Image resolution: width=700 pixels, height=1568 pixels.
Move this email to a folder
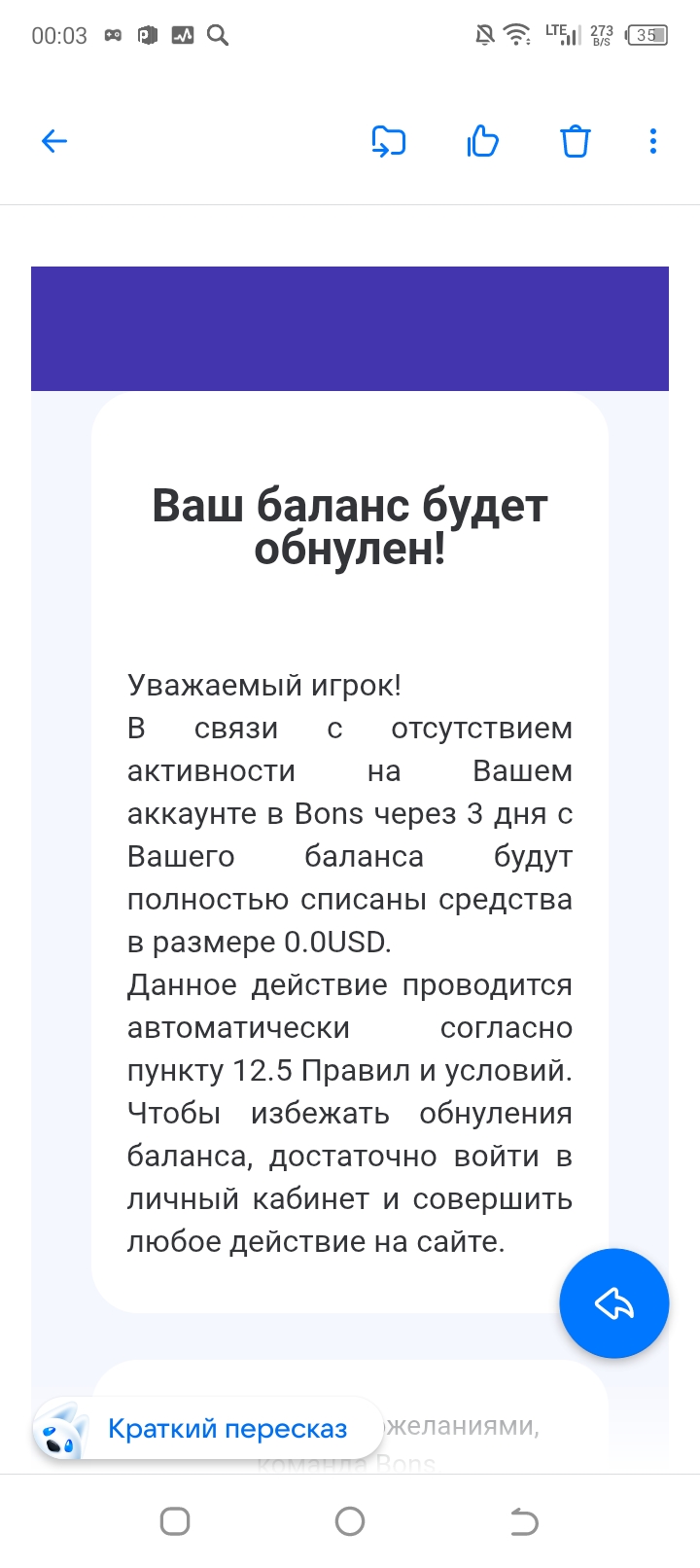(388, 142)
